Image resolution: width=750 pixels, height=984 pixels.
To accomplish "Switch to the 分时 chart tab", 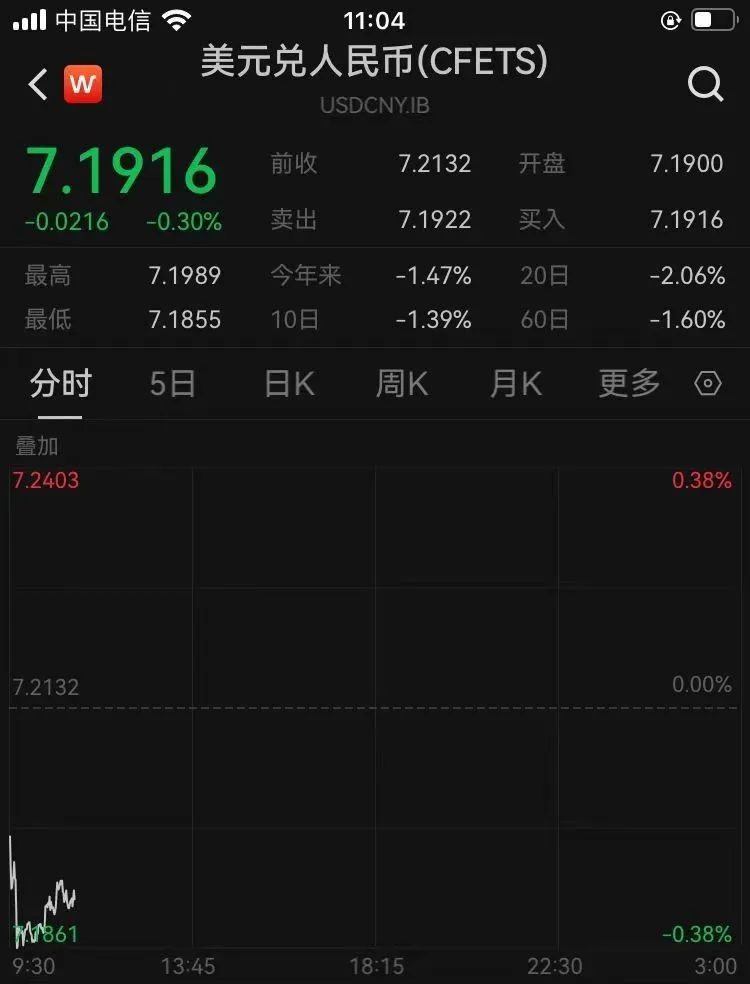I will [x=61, y=384].
